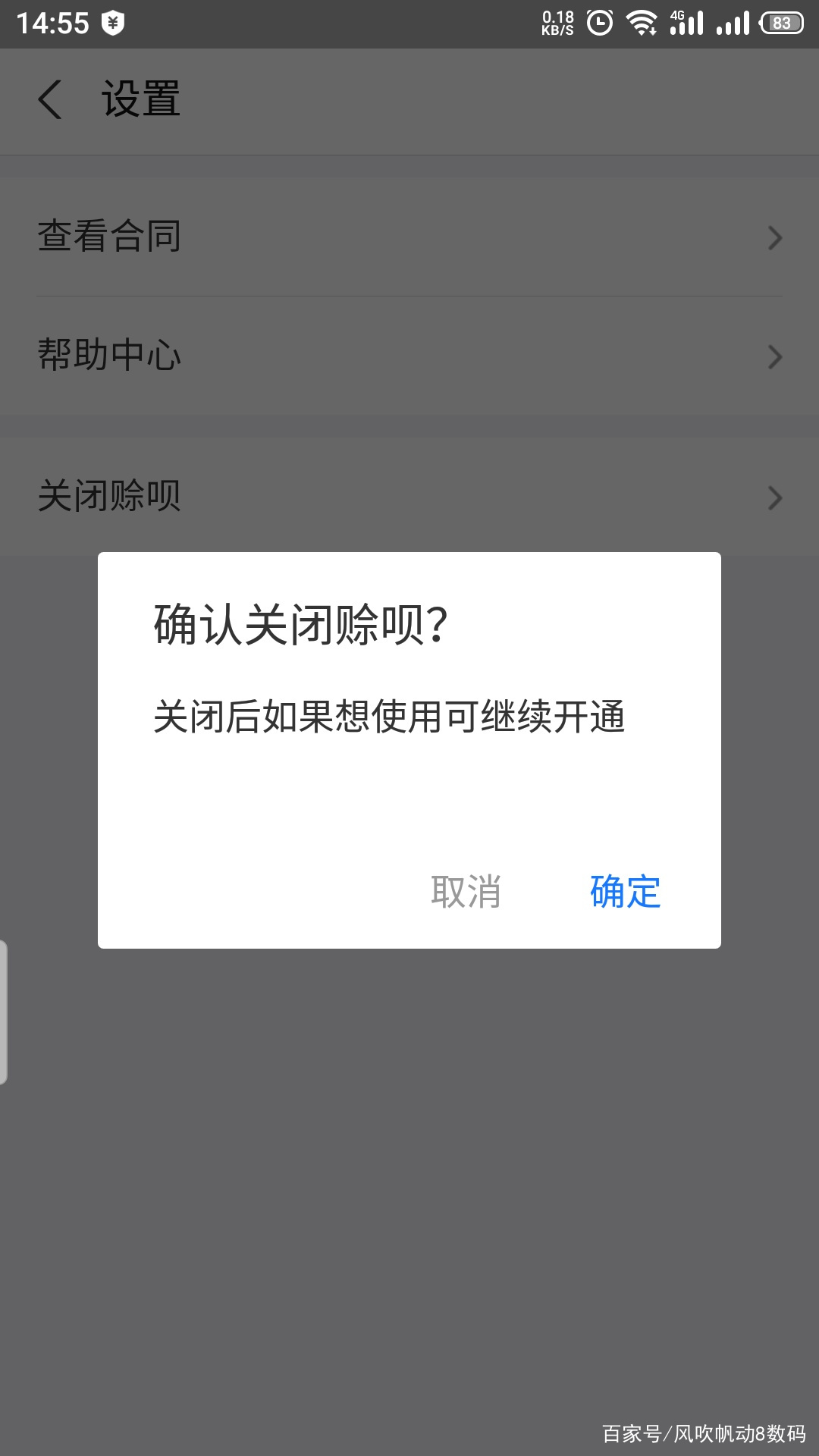Open the 帮助中心 settings entry

tap(303, 356)
